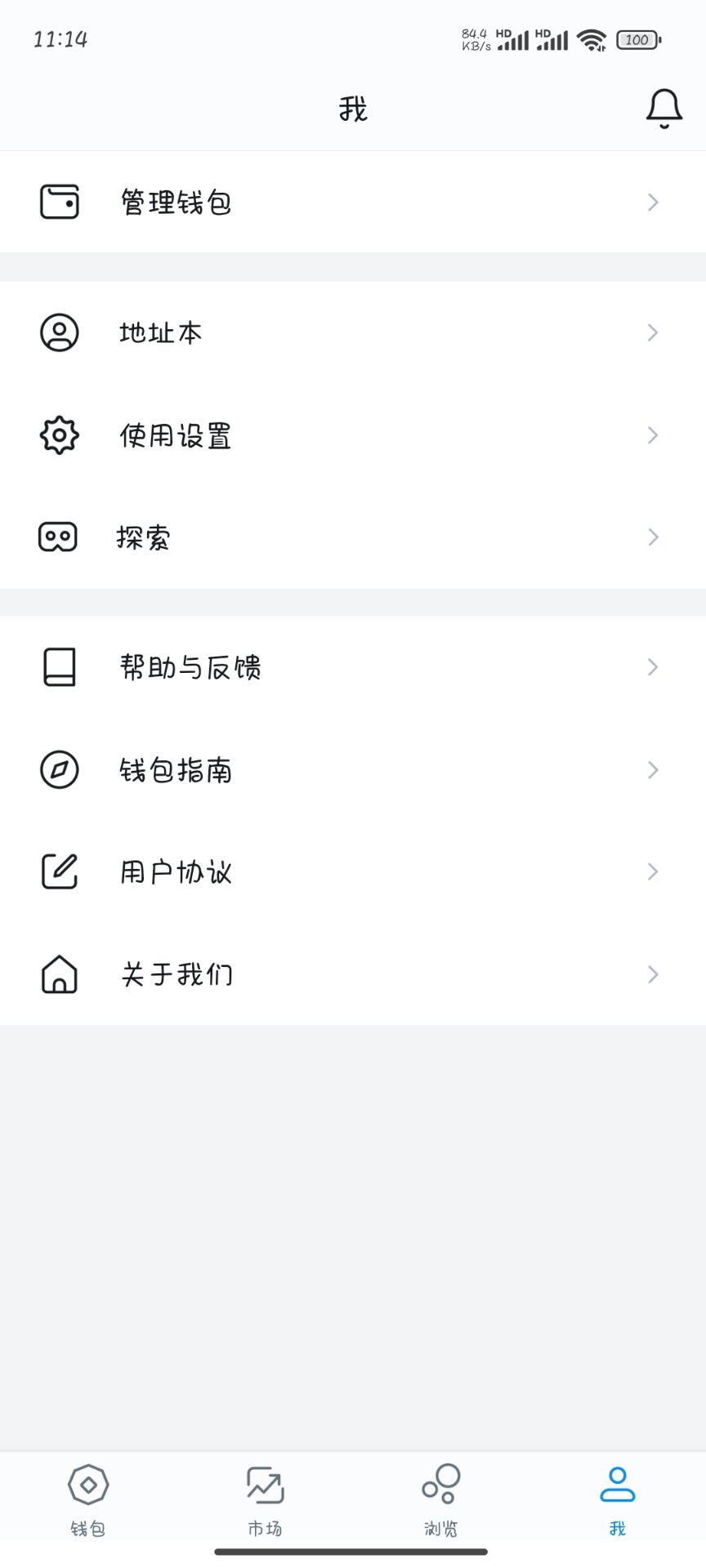Click the pencil icon next to 用户协议
706x1568 pixels.
tap(58, 871)
